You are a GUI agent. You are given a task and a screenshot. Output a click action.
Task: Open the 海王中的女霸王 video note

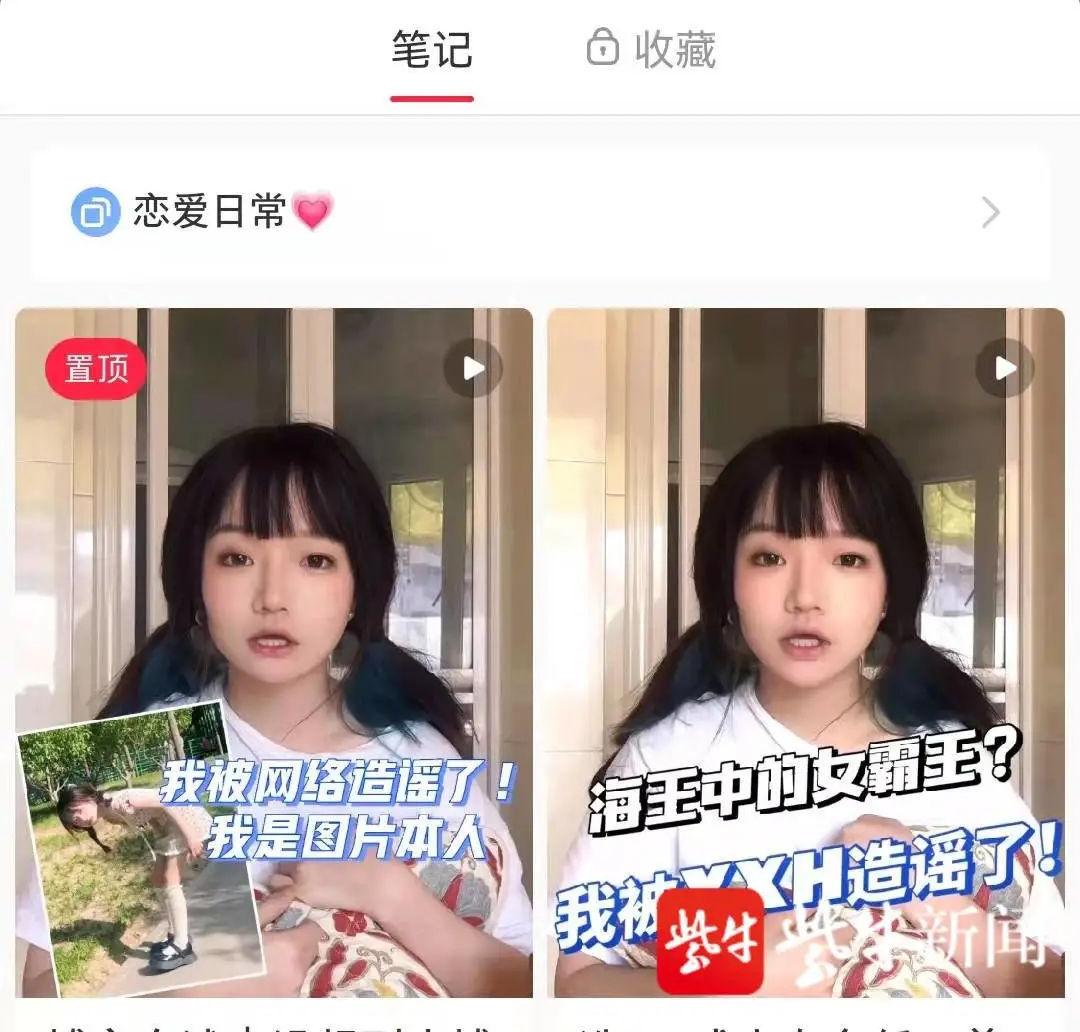pyautogui.click(x=805, y=650)
